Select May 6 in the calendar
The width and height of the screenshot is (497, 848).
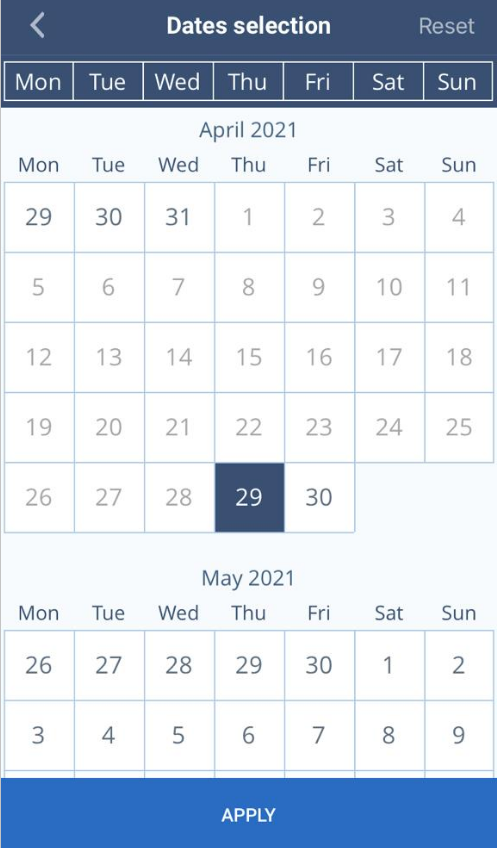[x=249, y=736]
